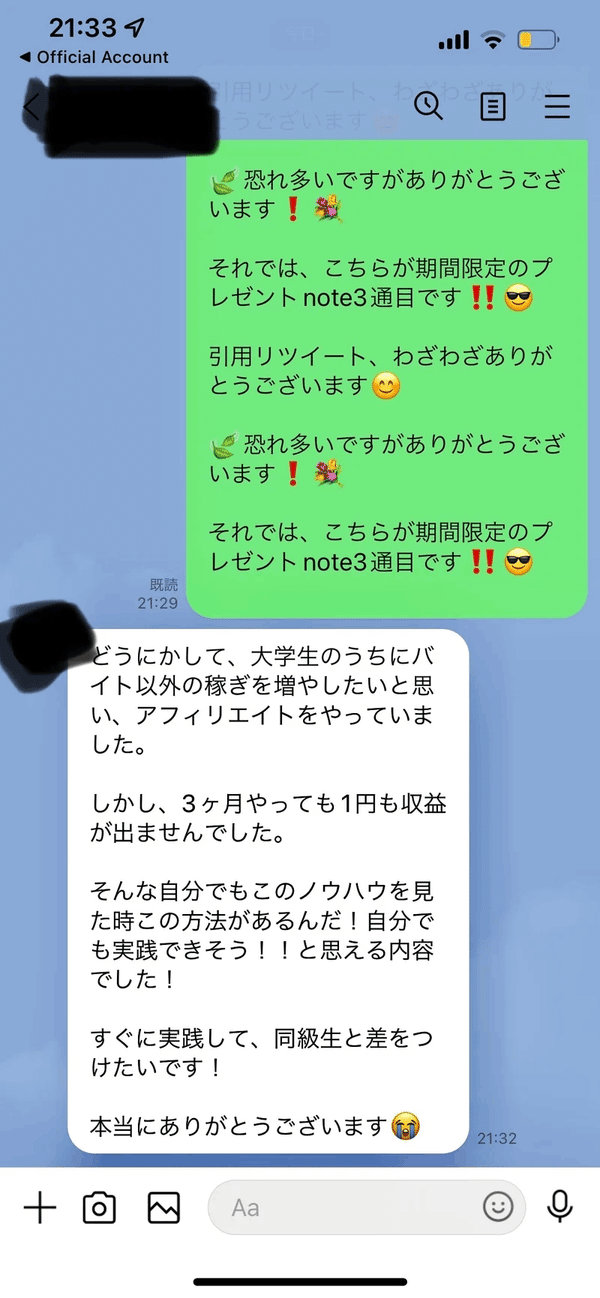
Task: Open the chat hamburger menu
Action: pyautogui.click(x=557, y=107)
